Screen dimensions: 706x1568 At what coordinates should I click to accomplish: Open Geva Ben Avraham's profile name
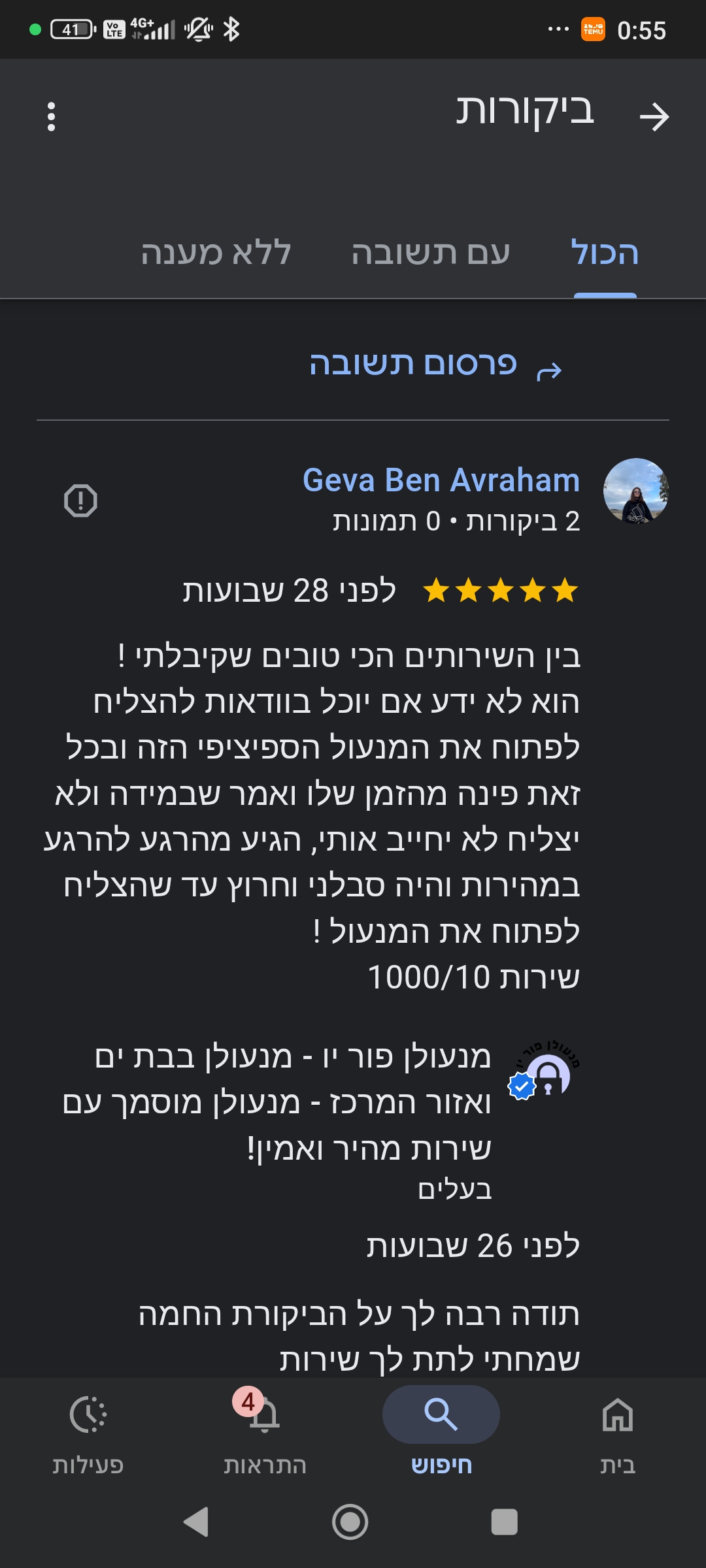pyautogui.click(x=441, y=480)
